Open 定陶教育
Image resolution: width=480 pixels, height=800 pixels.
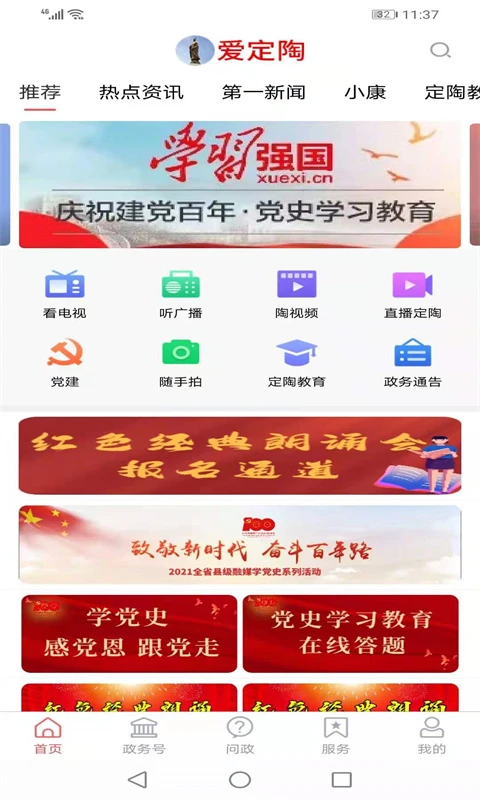[296, 363]
